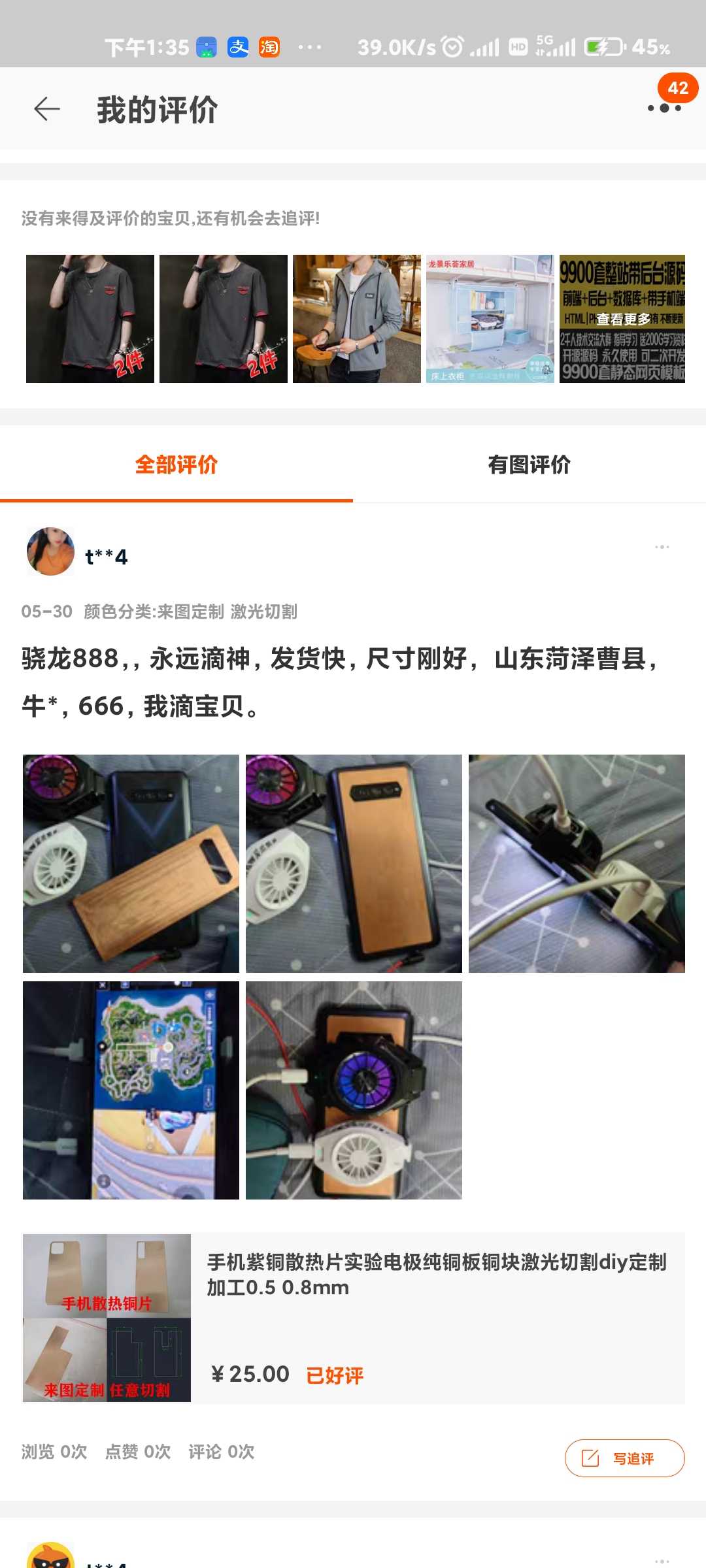Open t**4's profile avatar
Image resolution: width=706 pixels, height=1568 pixels.
click(50, 551)
